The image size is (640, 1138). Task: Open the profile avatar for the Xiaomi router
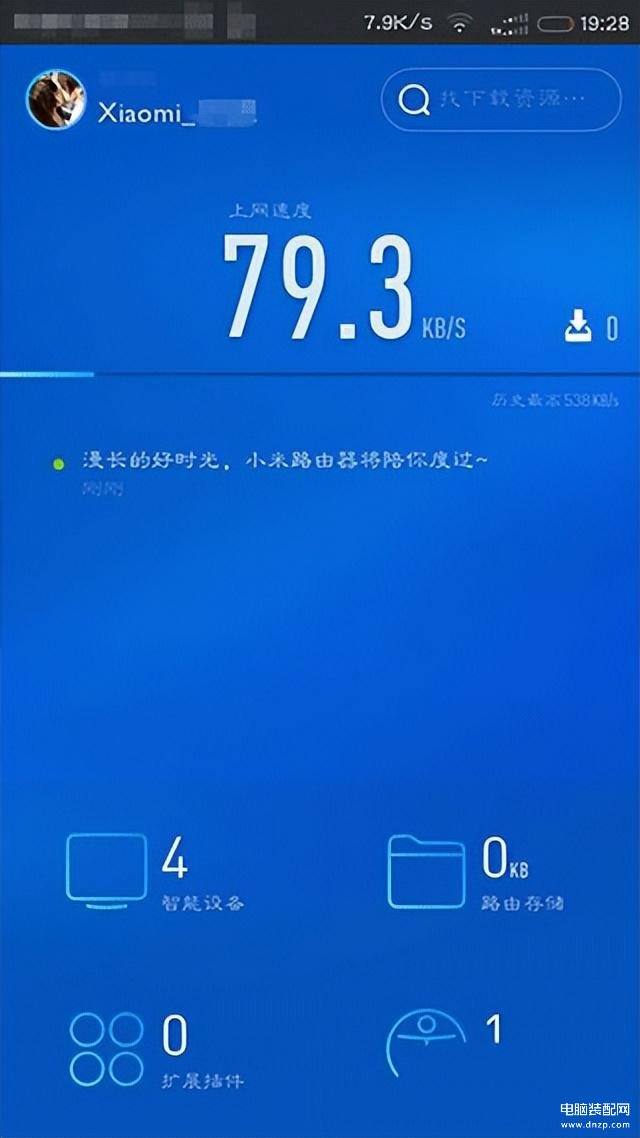coord(55,100)
